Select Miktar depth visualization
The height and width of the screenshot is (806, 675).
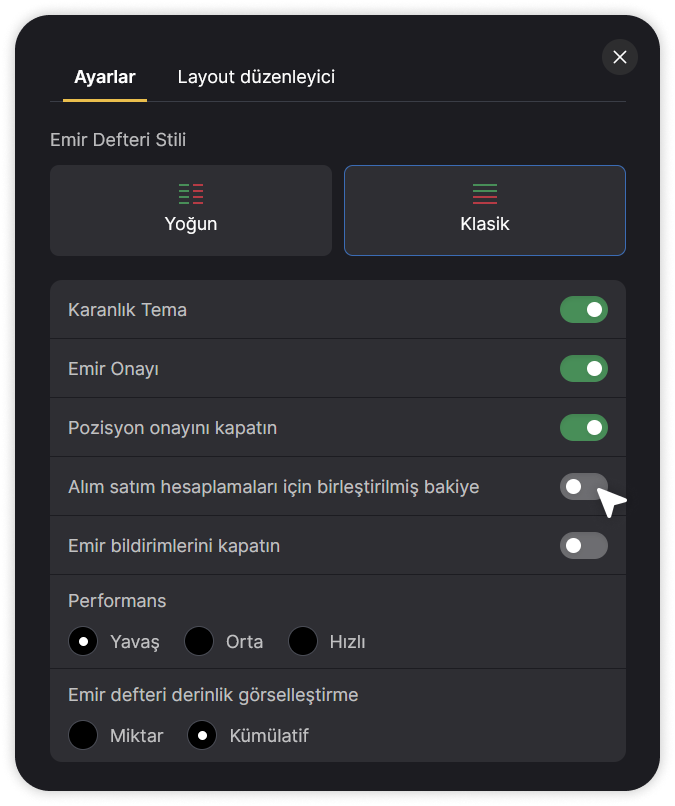pos(83,735)
